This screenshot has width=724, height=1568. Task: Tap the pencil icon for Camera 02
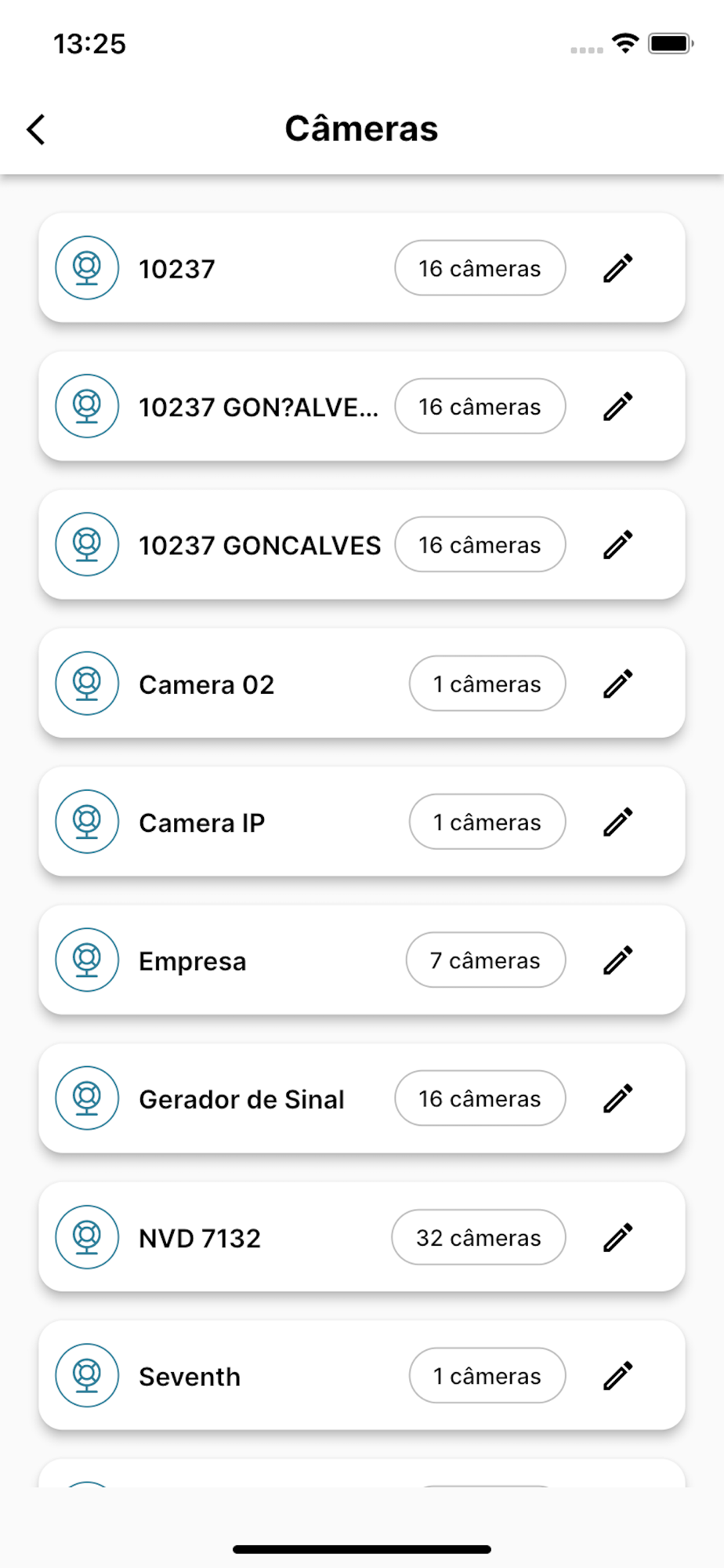point(617,684)
